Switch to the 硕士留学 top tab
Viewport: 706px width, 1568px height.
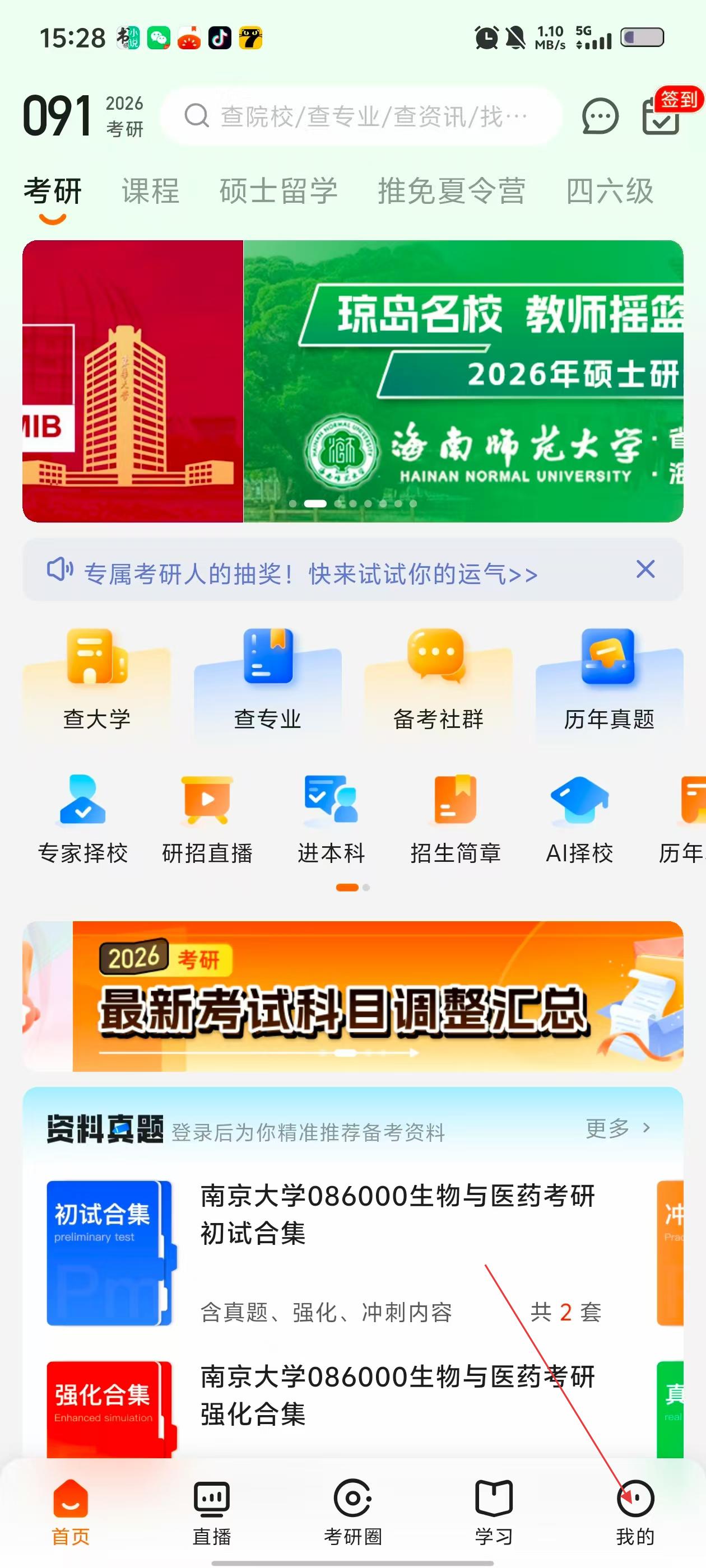278,191
